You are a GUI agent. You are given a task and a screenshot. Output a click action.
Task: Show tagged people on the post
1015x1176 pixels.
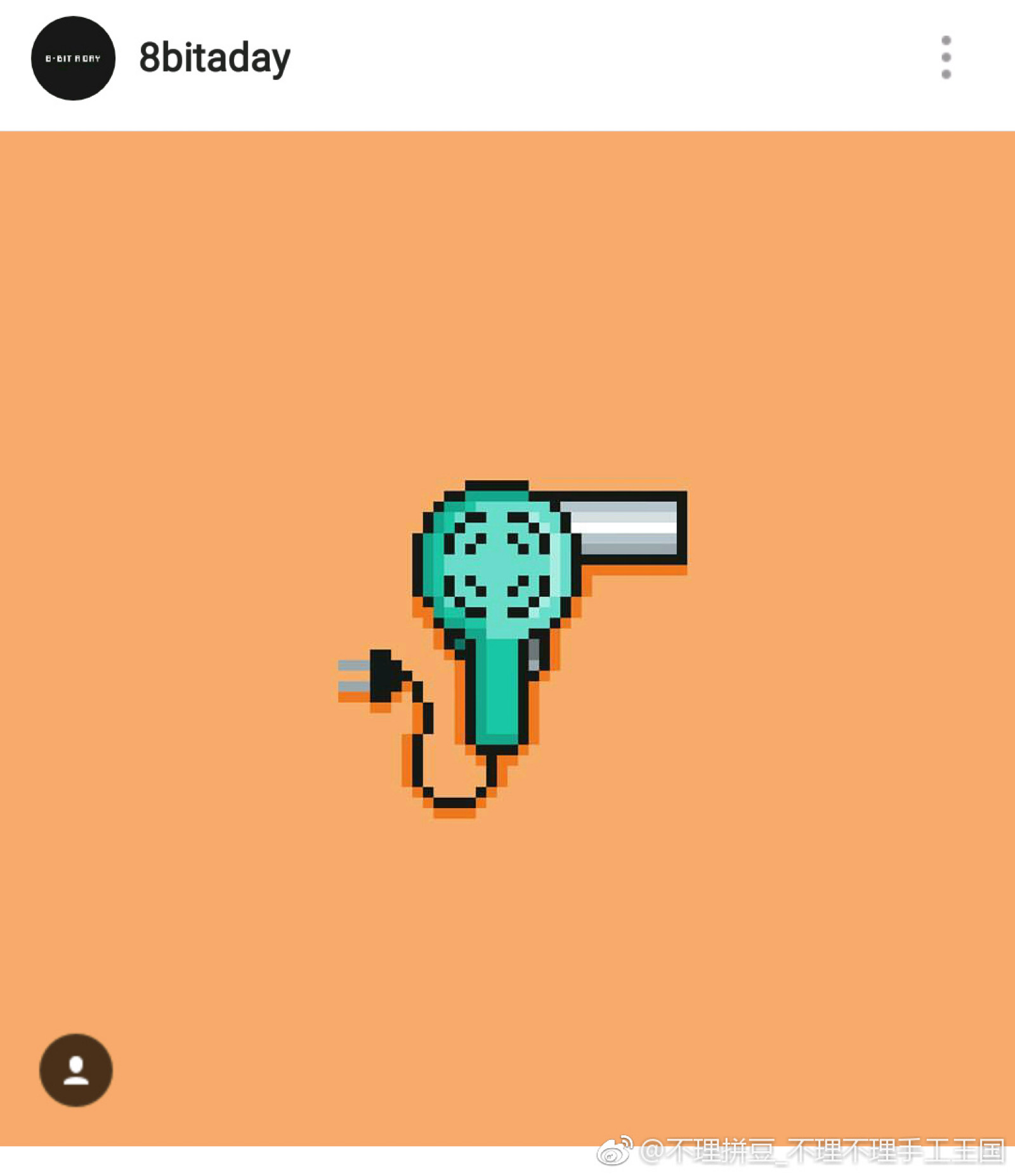[x=76, y=1070]
